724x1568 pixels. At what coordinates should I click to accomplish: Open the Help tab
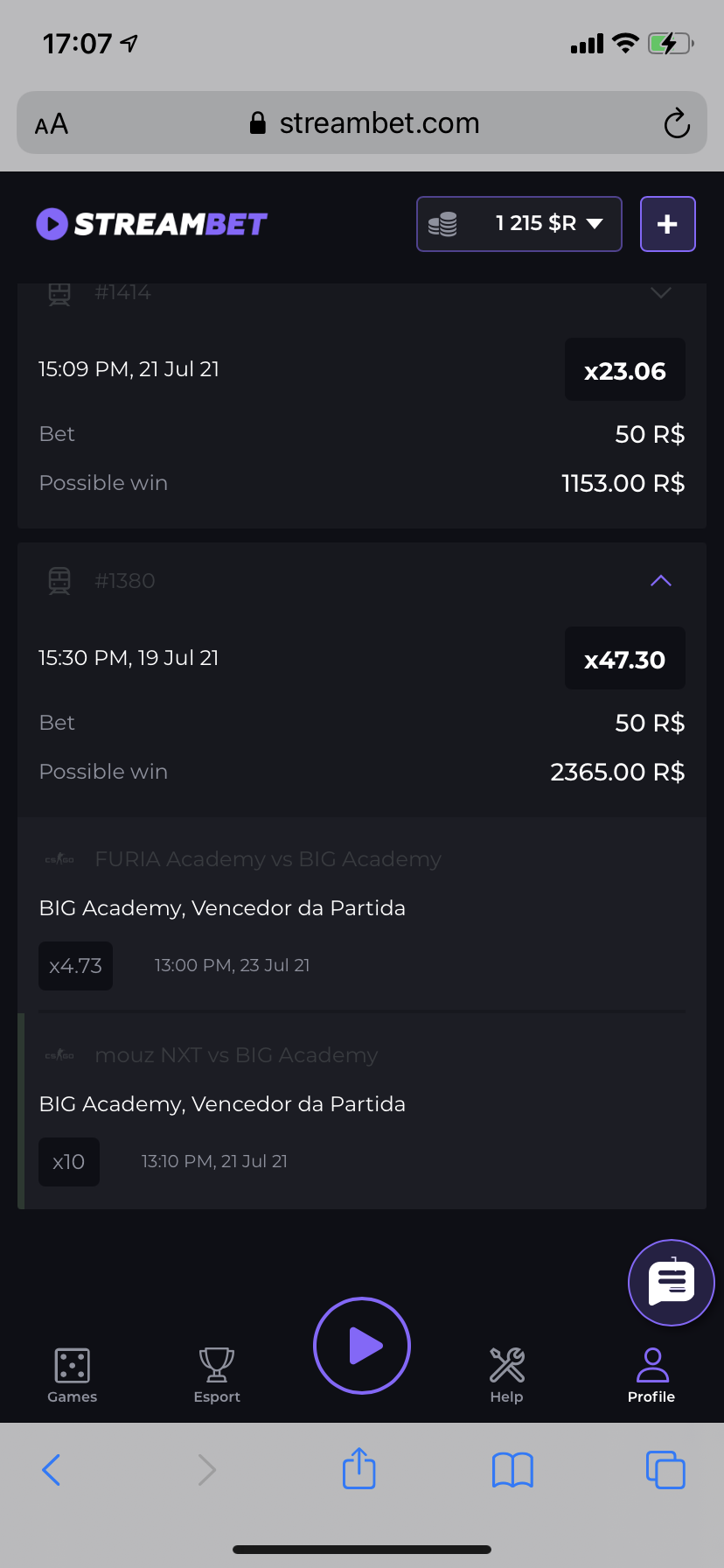coord(506,1375)
